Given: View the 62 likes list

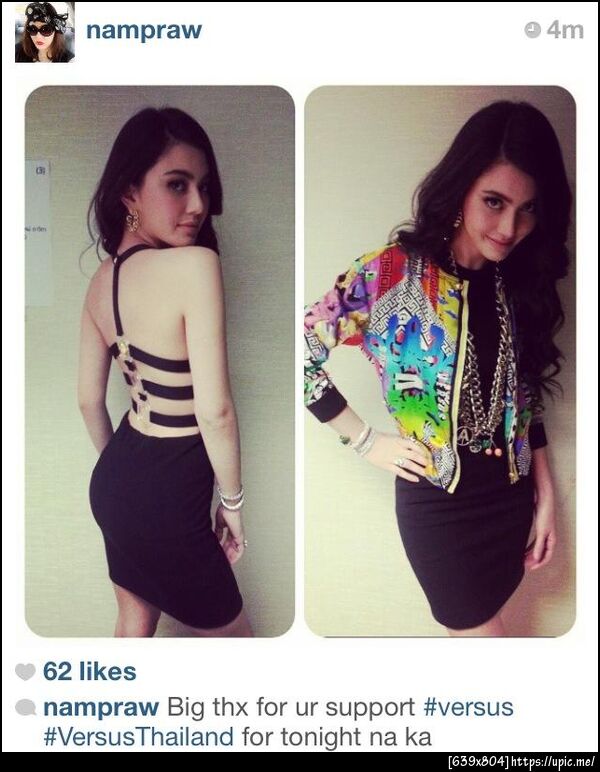Looking at the screenshot, I should [x=89, y=671].
